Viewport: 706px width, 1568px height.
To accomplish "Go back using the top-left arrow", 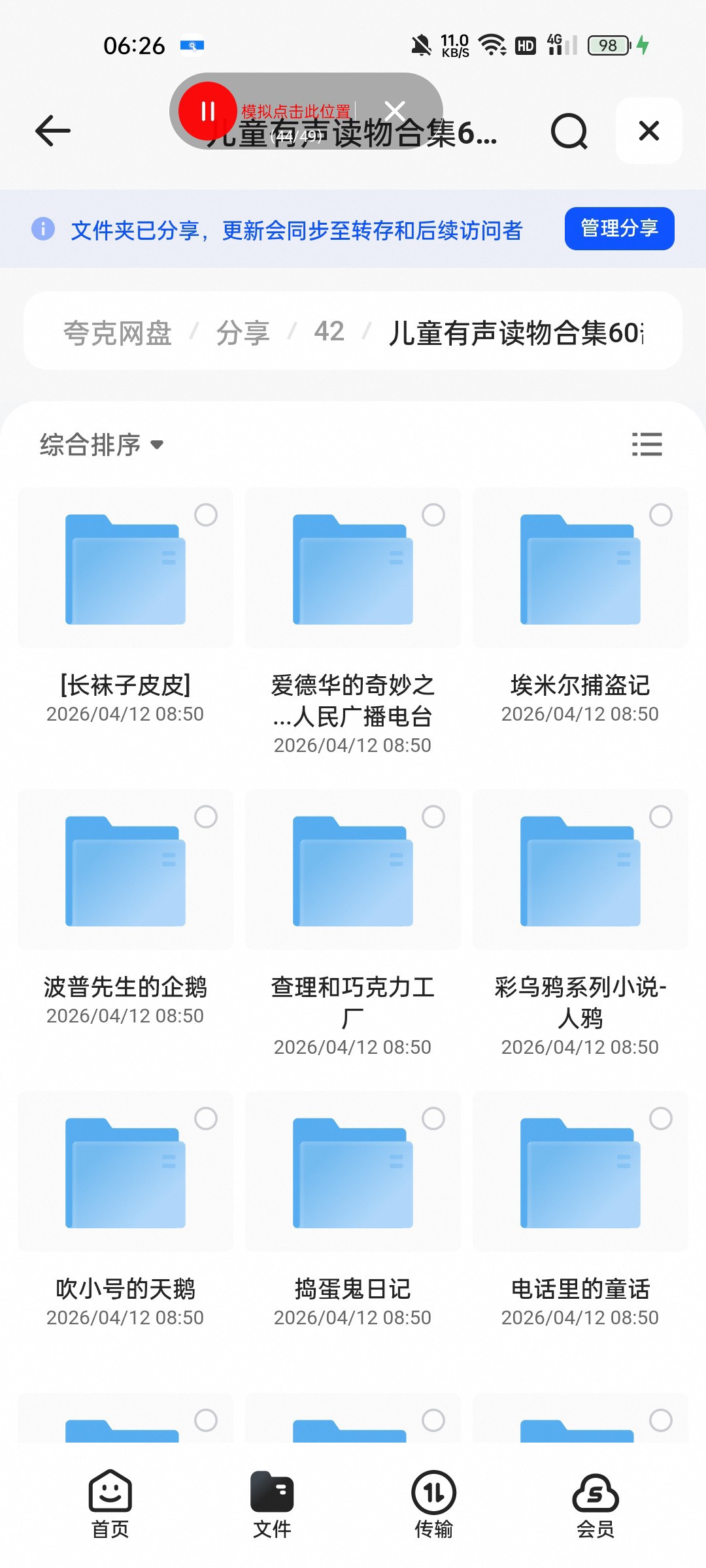I will pyautogui.click(x=53, y=131).
